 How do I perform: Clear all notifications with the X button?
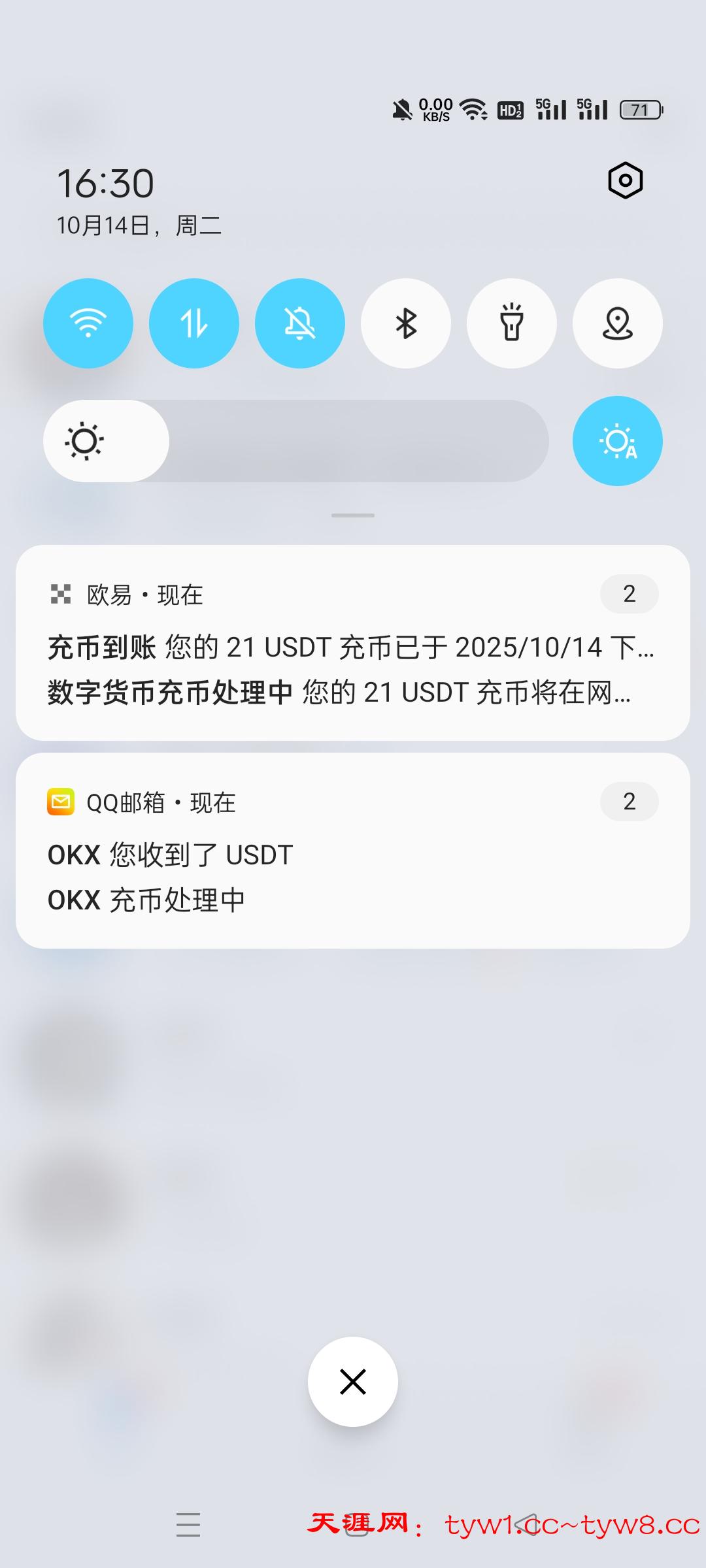(x=353, y=1382)
